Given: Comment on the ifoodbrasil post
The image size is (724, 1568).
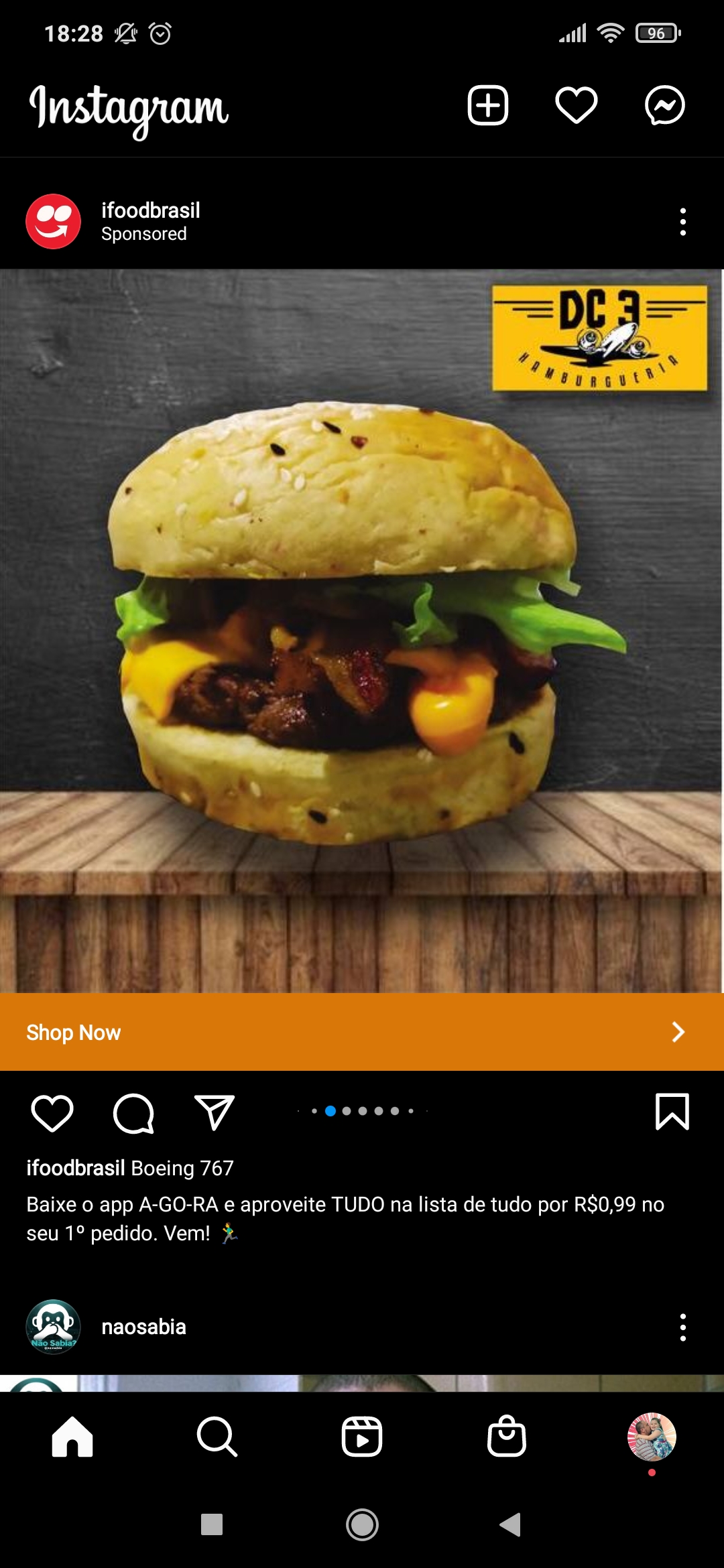Looking at the screenshot, I should click(133, 1113).
